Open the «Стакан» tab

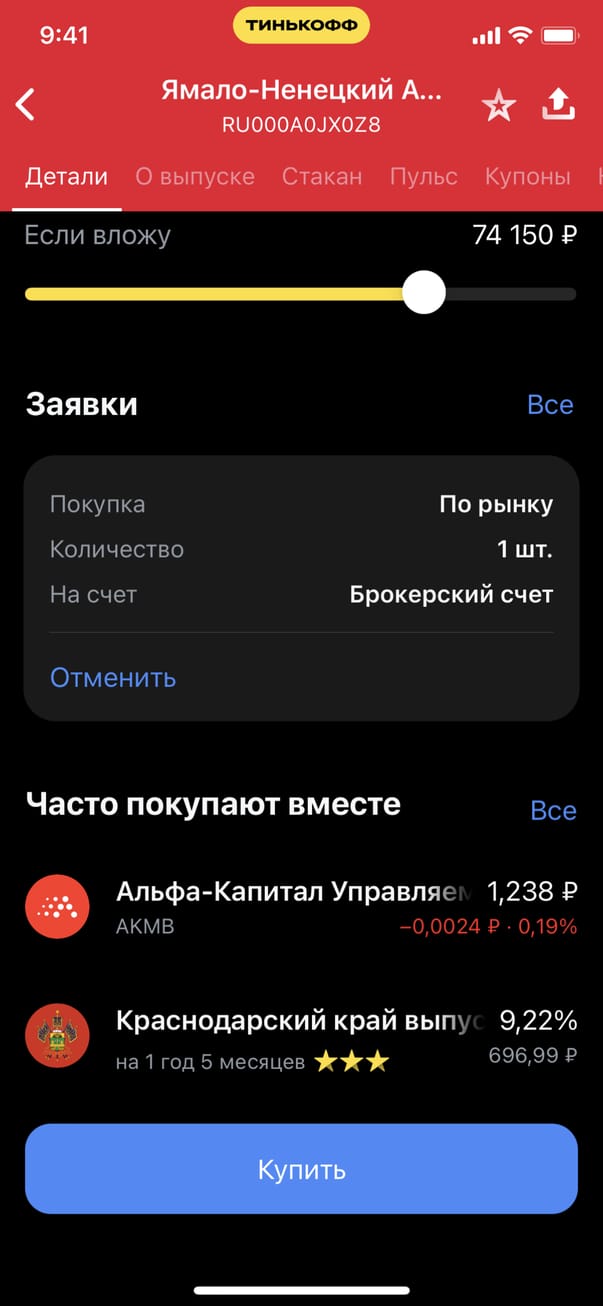point(322,177)
